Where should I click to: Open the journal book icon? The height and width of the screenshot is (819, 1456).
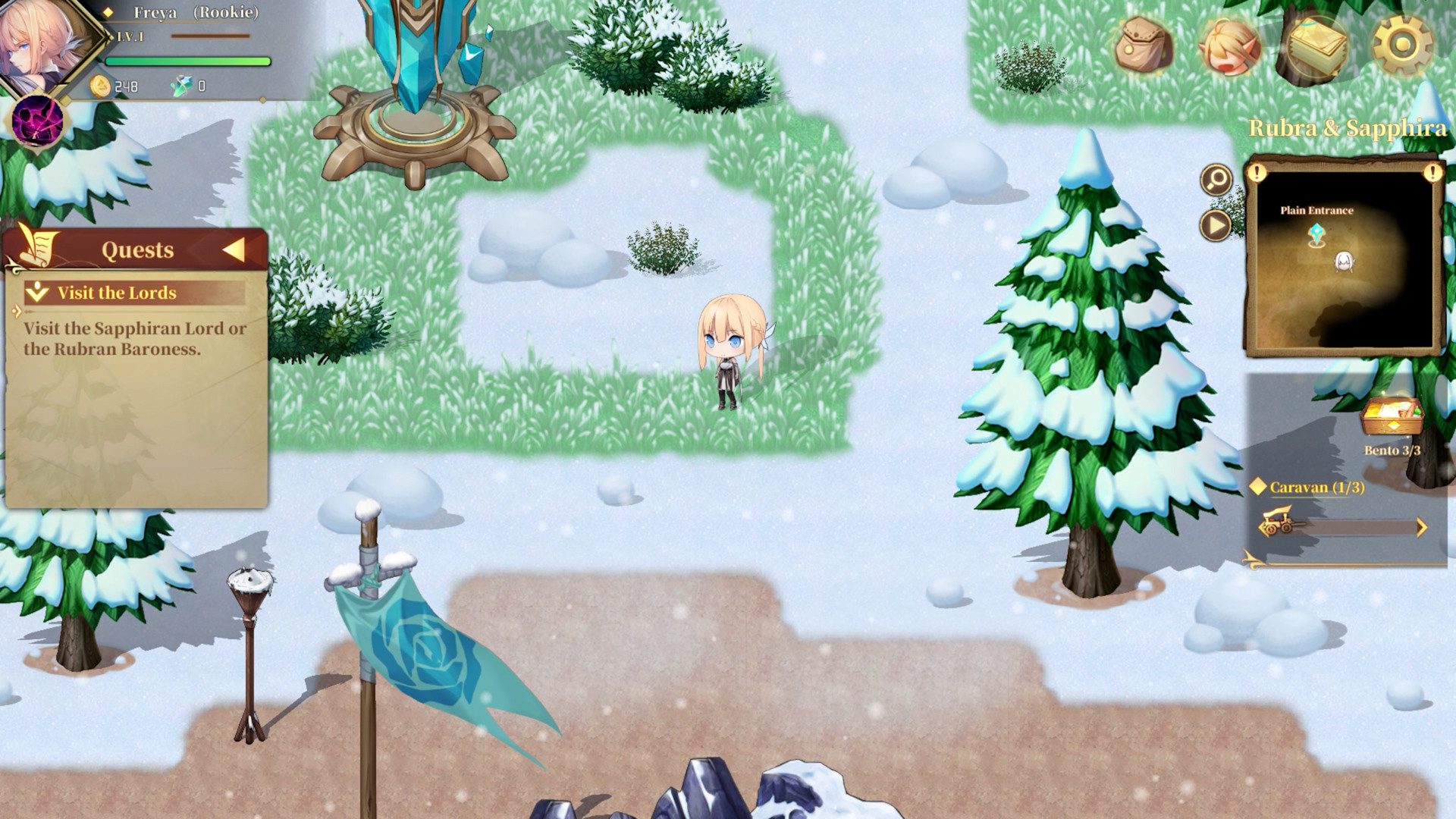click(1317, 45)
